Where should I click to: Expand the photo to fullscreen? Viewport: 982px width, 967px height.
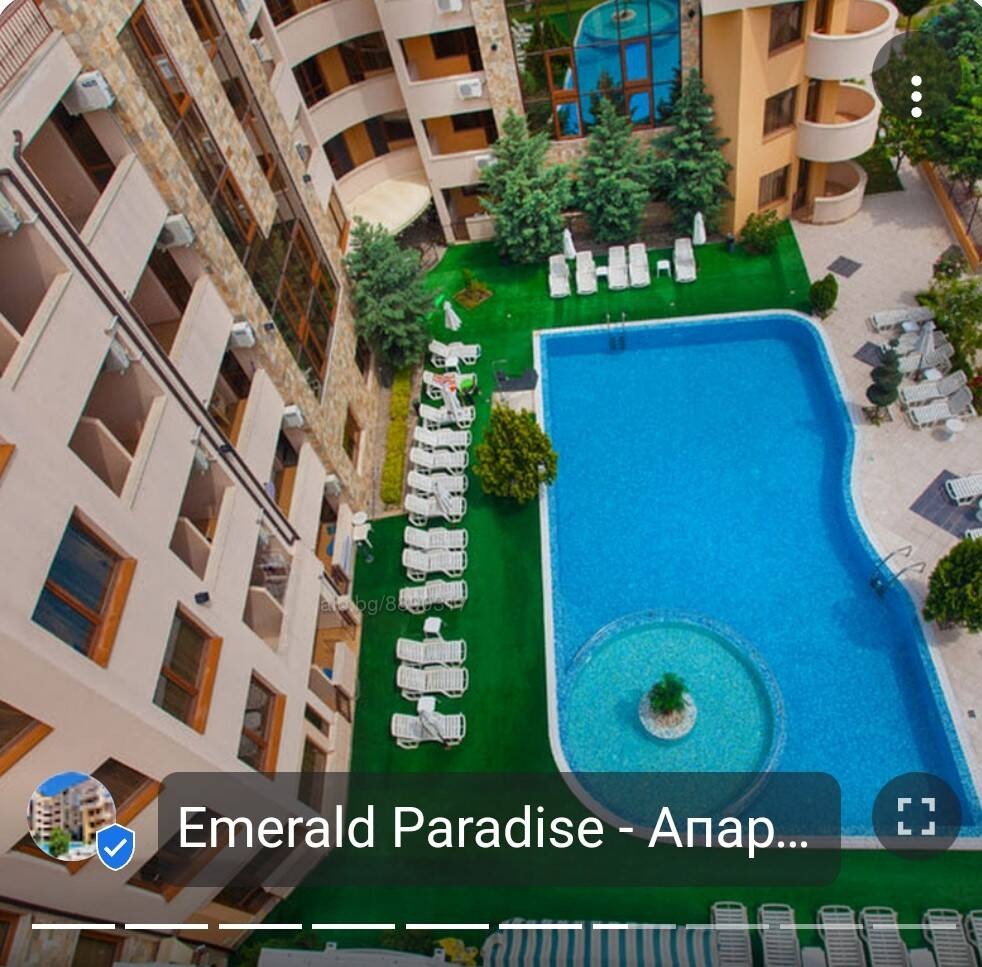pyautogui.click(x=916, y=816)
